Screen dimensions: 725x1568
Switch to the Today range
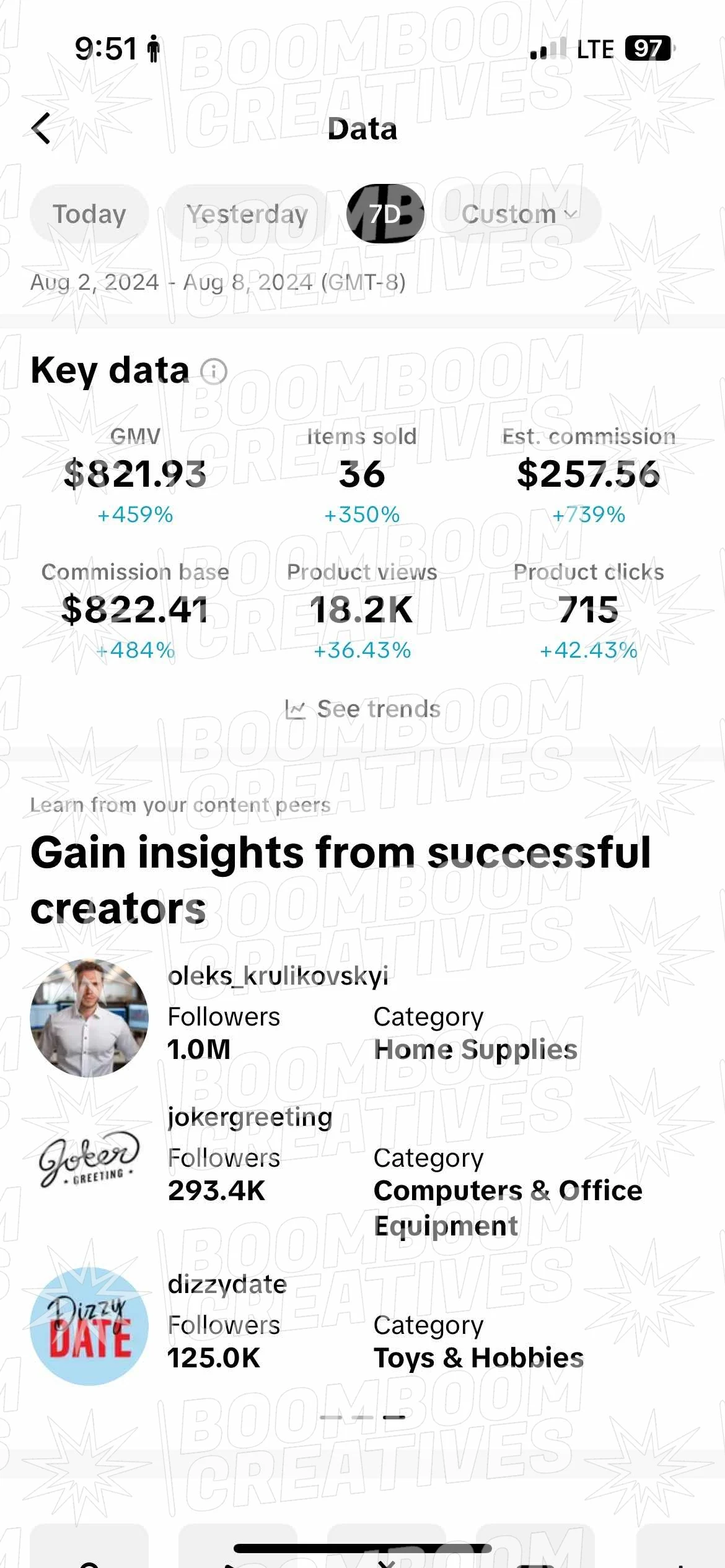pyautogui.click(x=89, y=214)
